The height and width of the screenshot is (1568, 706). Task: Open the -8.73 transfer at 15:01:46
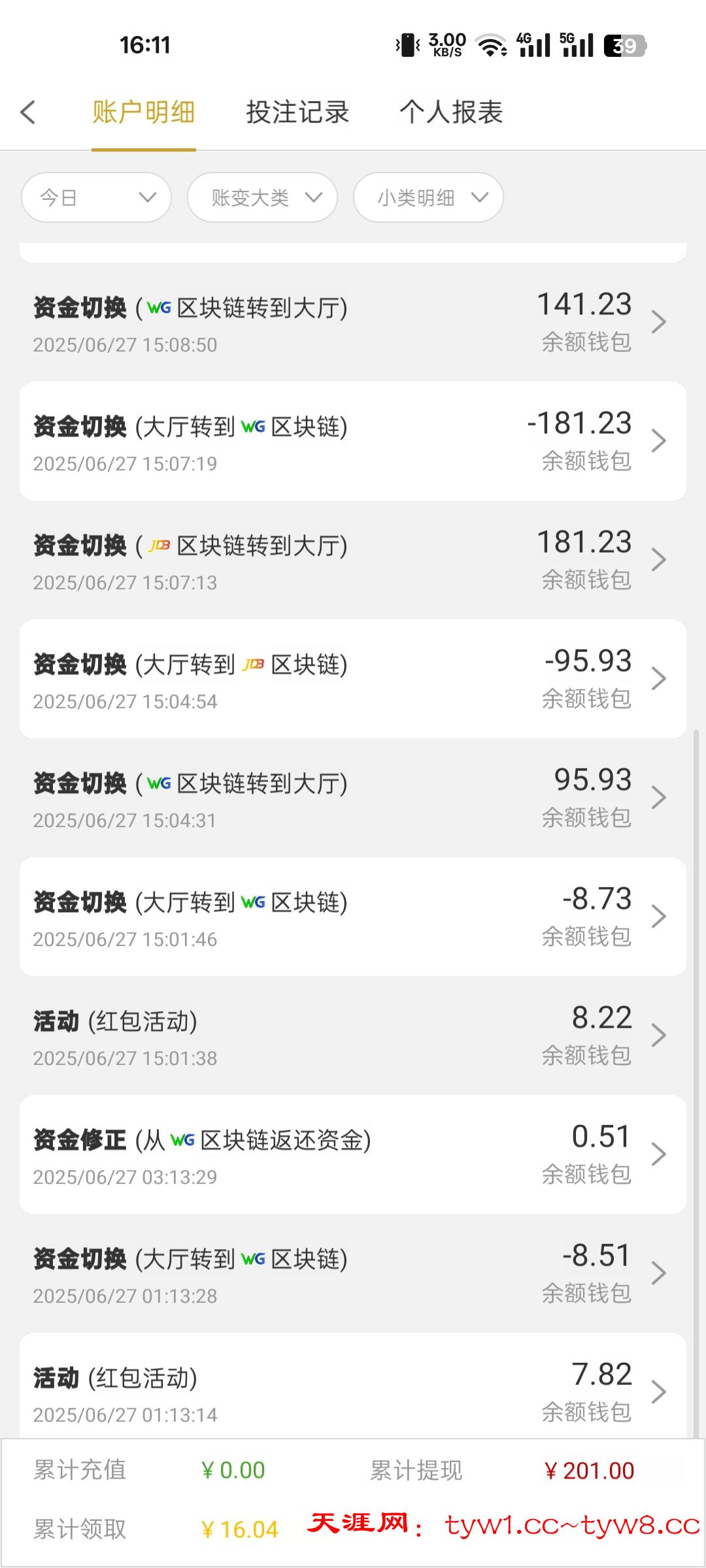coord(353,917)
